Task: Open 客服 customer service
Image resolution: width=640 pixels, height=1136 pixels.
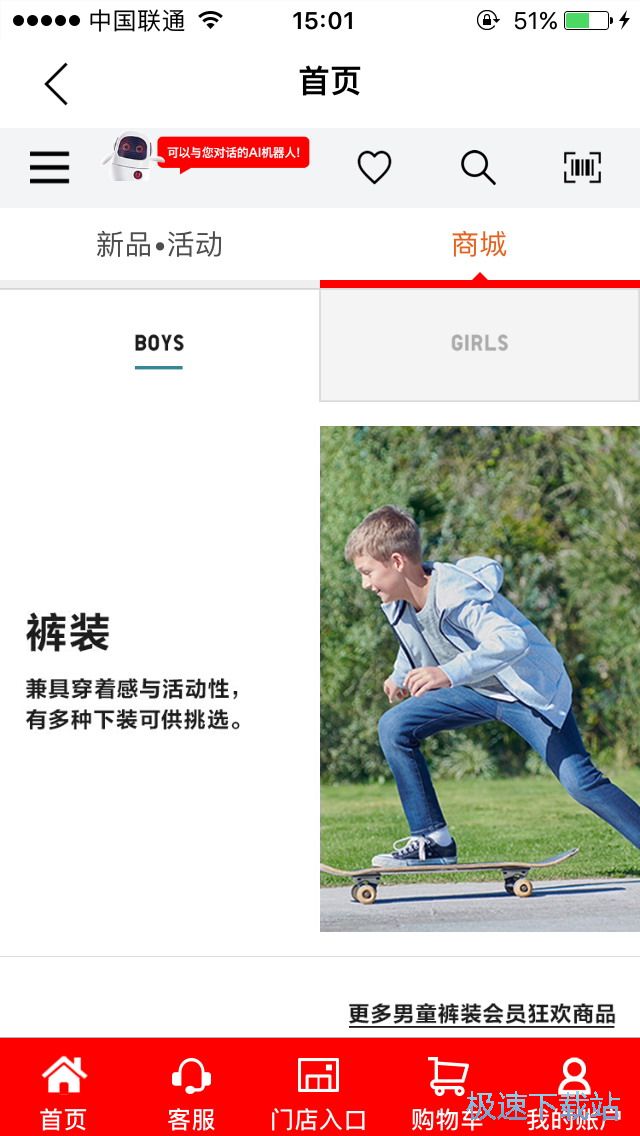Action: click(x=191, y=1092)
